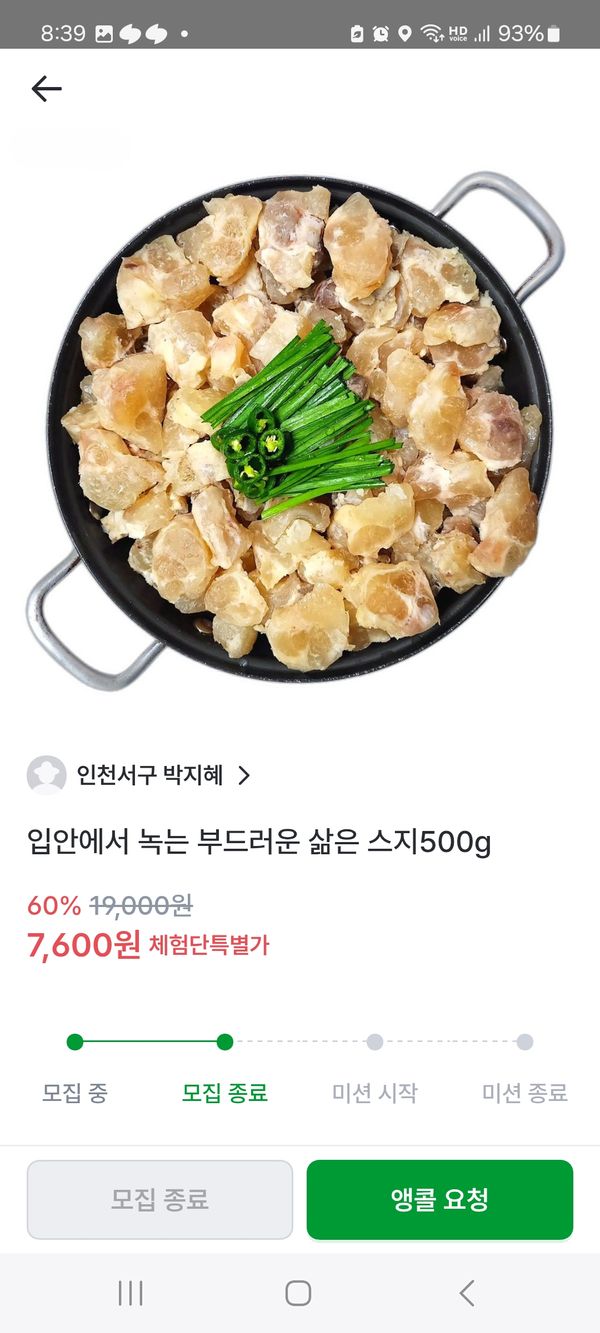Open recent apps from the navigation bar

click(x=130, y=1293)
